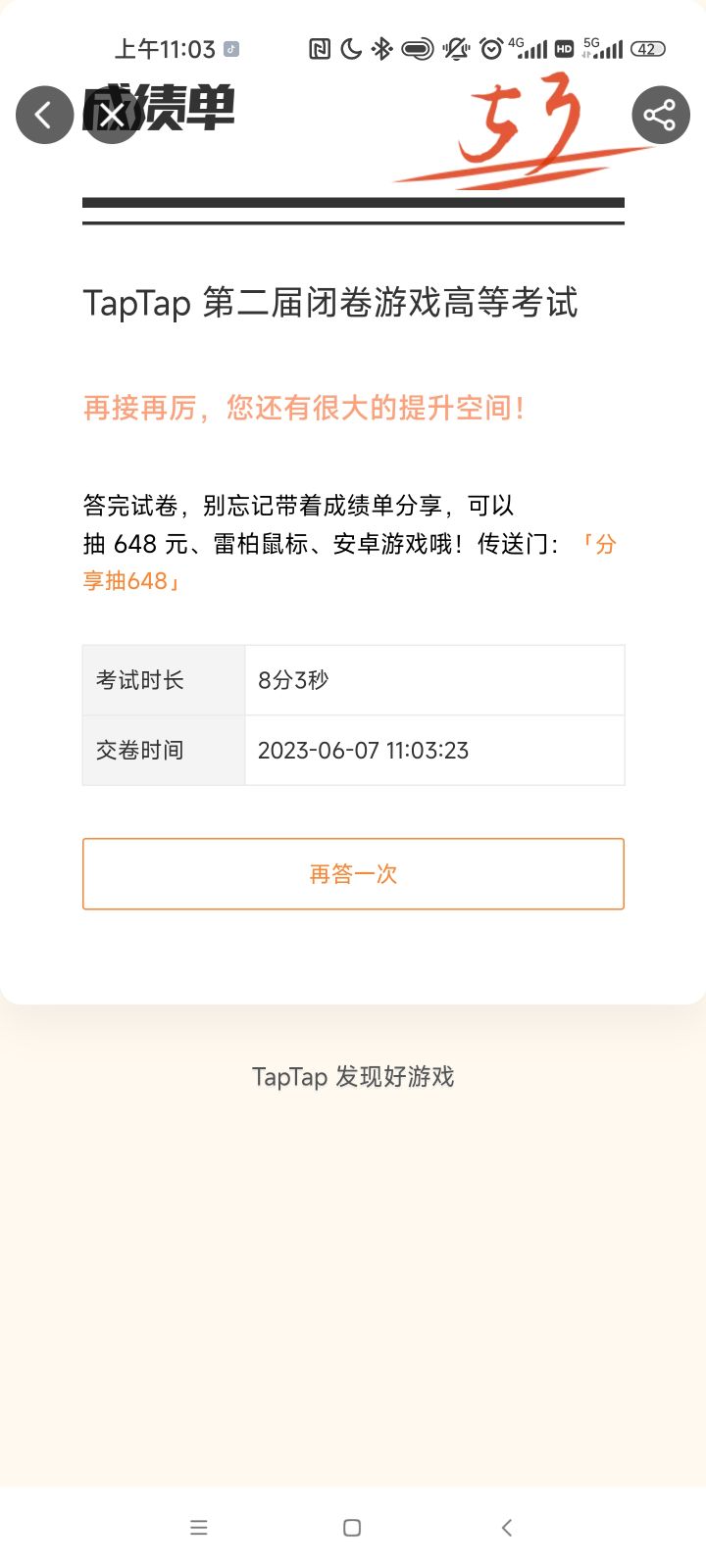Image resolution: width=706 pixels, height=1568 pixels.
Task: Select the 考试时长 duration row
Action: tap(353, 679)
